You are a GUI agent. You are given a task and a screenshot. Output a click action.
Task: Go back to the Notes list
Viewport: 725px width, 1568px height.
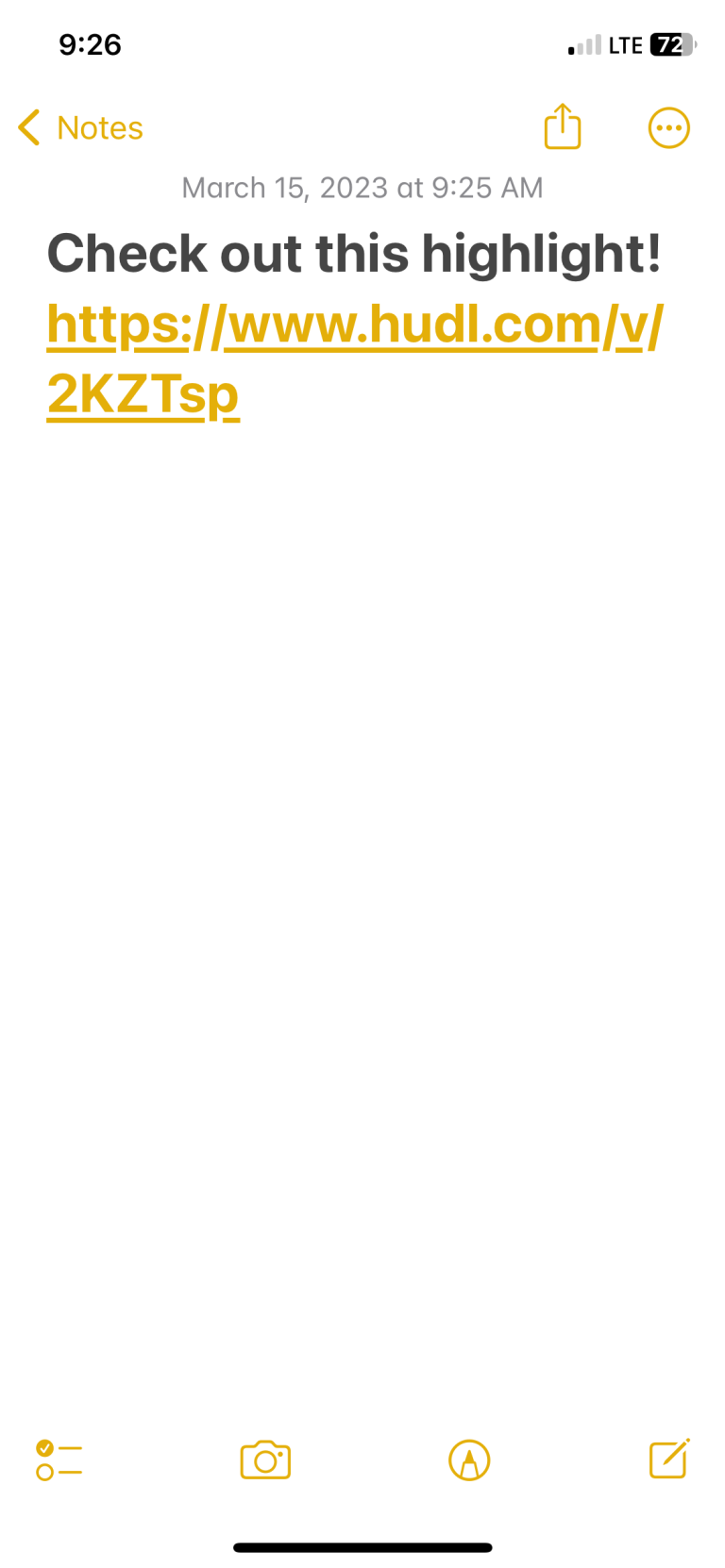[80, 127]
